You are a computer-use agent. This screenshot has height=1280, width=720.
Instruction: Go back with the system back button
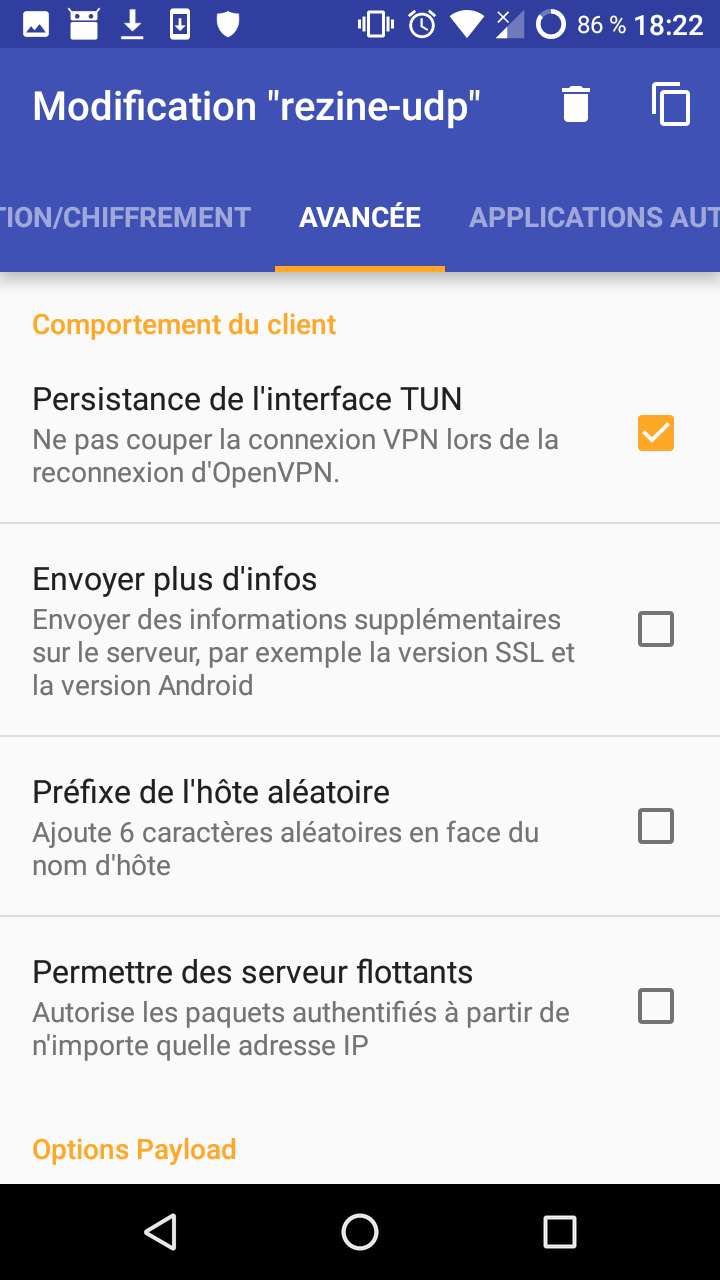(160, 1232)
